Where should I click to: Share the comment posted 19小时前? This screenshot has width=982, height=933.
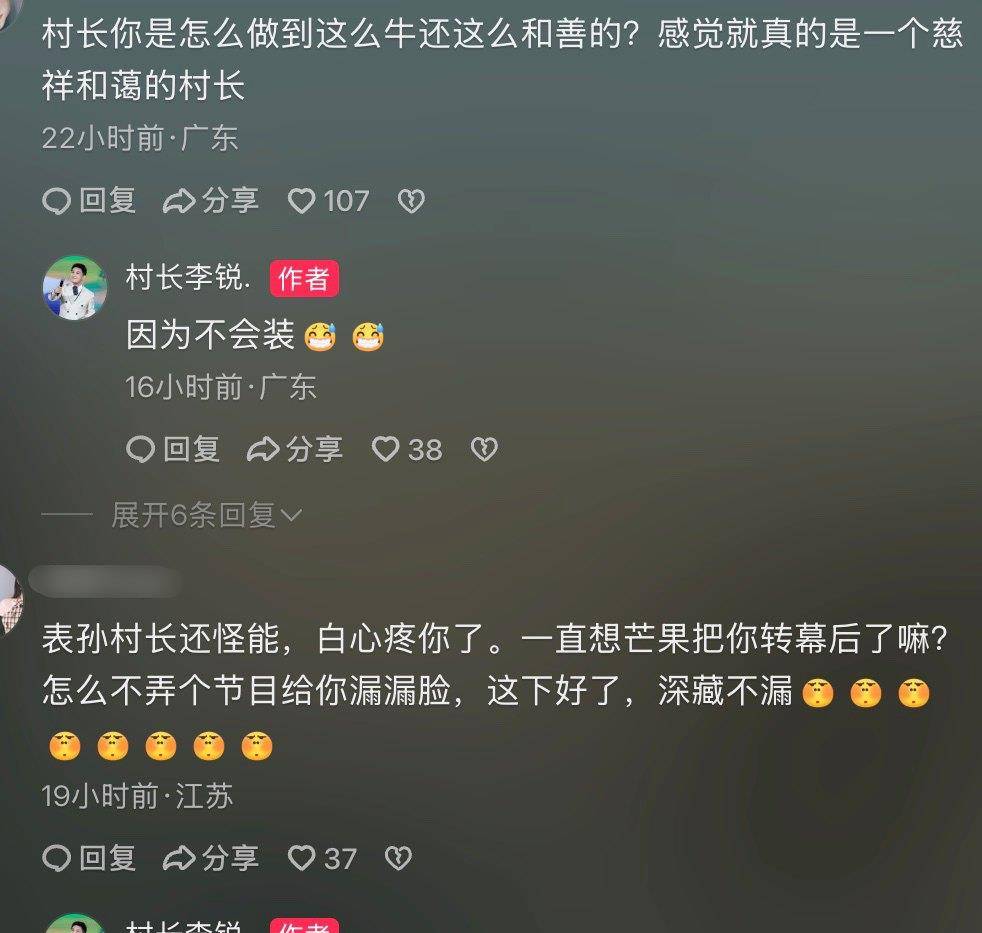coord(211,858)
